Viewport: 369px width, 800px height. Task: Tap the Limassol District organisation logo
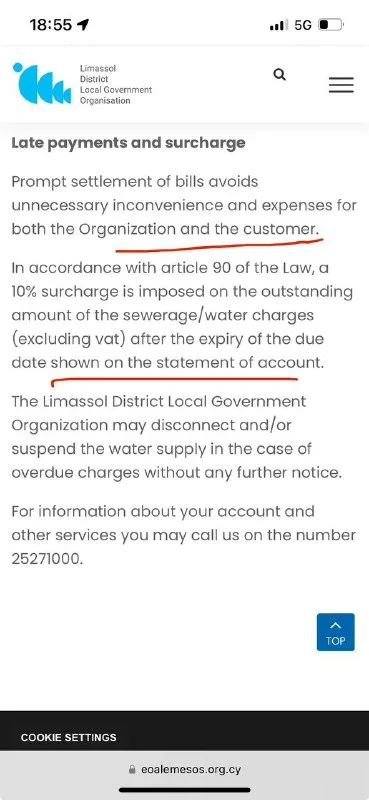pos(82,84)
